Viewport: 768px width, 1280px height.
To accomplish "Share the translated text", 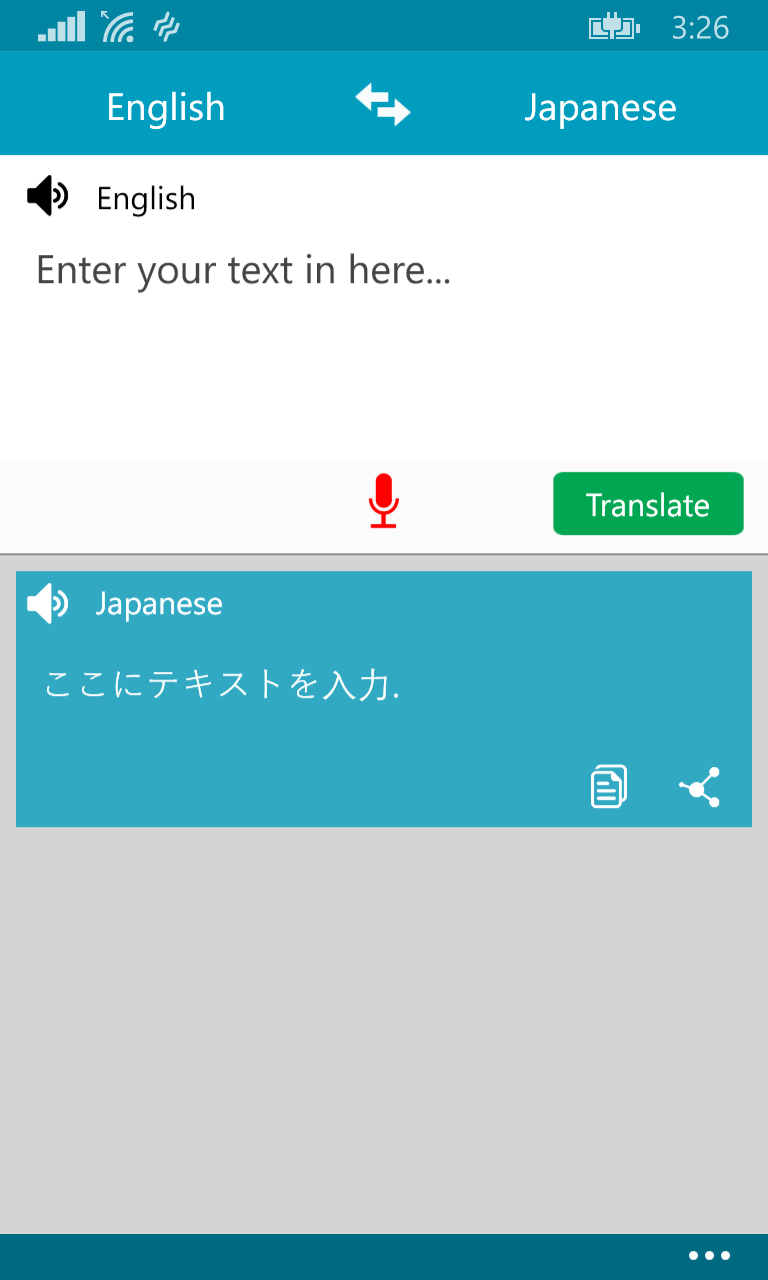I will click(x=700, y=787).
